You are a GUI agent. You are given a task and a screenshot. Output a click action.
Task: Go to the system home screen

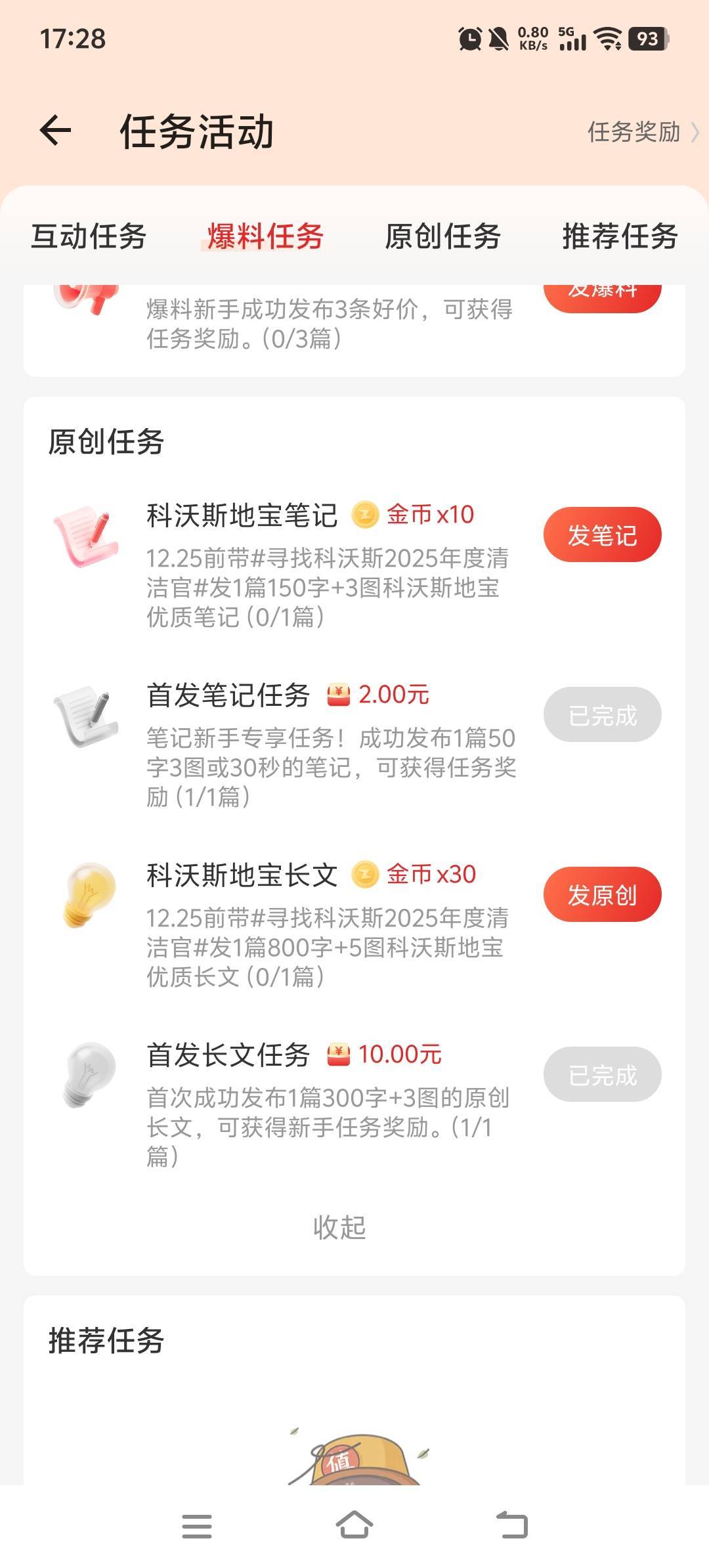click(x=354, y=1525)
